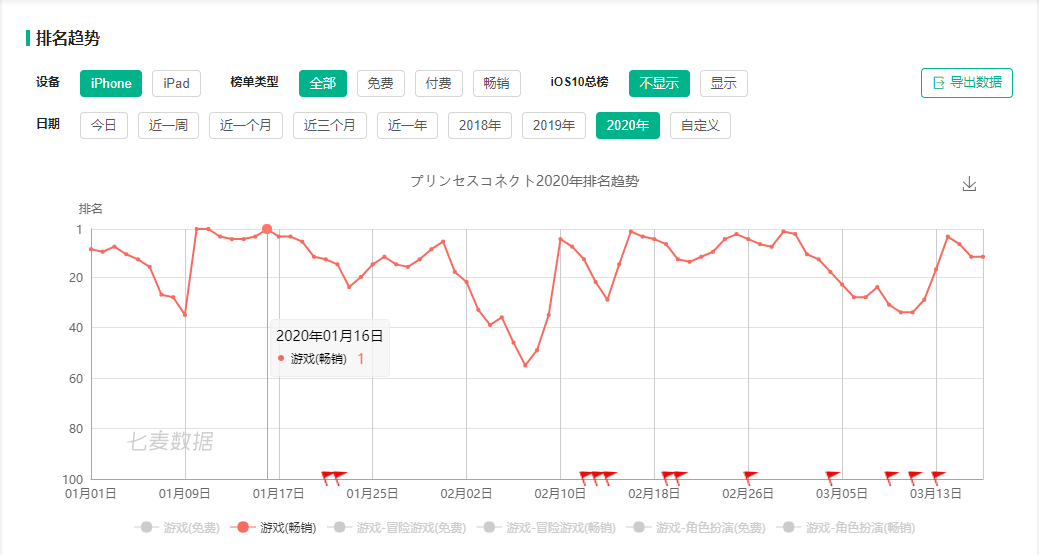This screenshot has height=555, width=1039.
Task: Toggle the 游戏-角色扮演(畅销) legend series
Action: point(848,527)
